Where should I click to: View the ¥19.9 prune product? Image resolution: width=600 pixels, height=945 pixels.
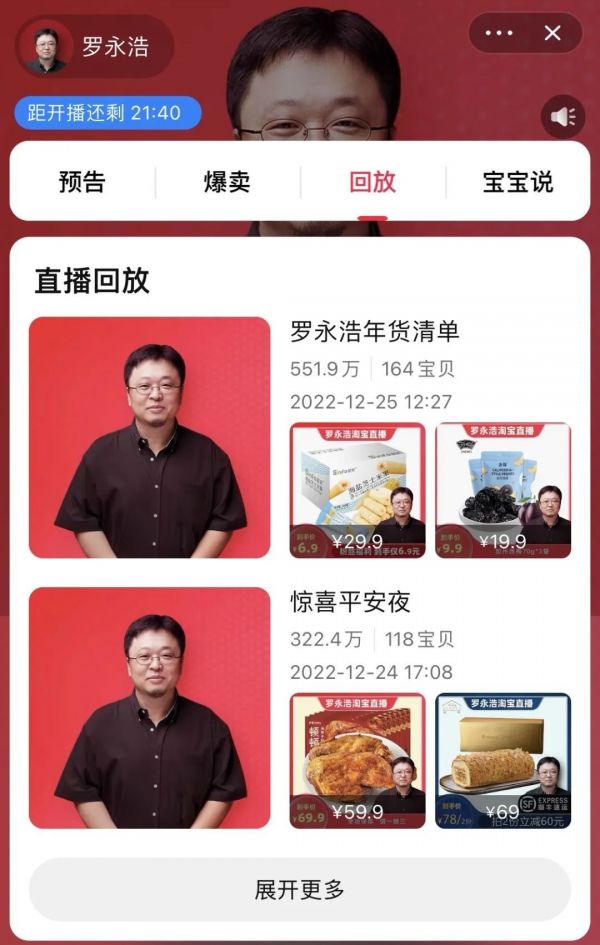click(503, 490)
